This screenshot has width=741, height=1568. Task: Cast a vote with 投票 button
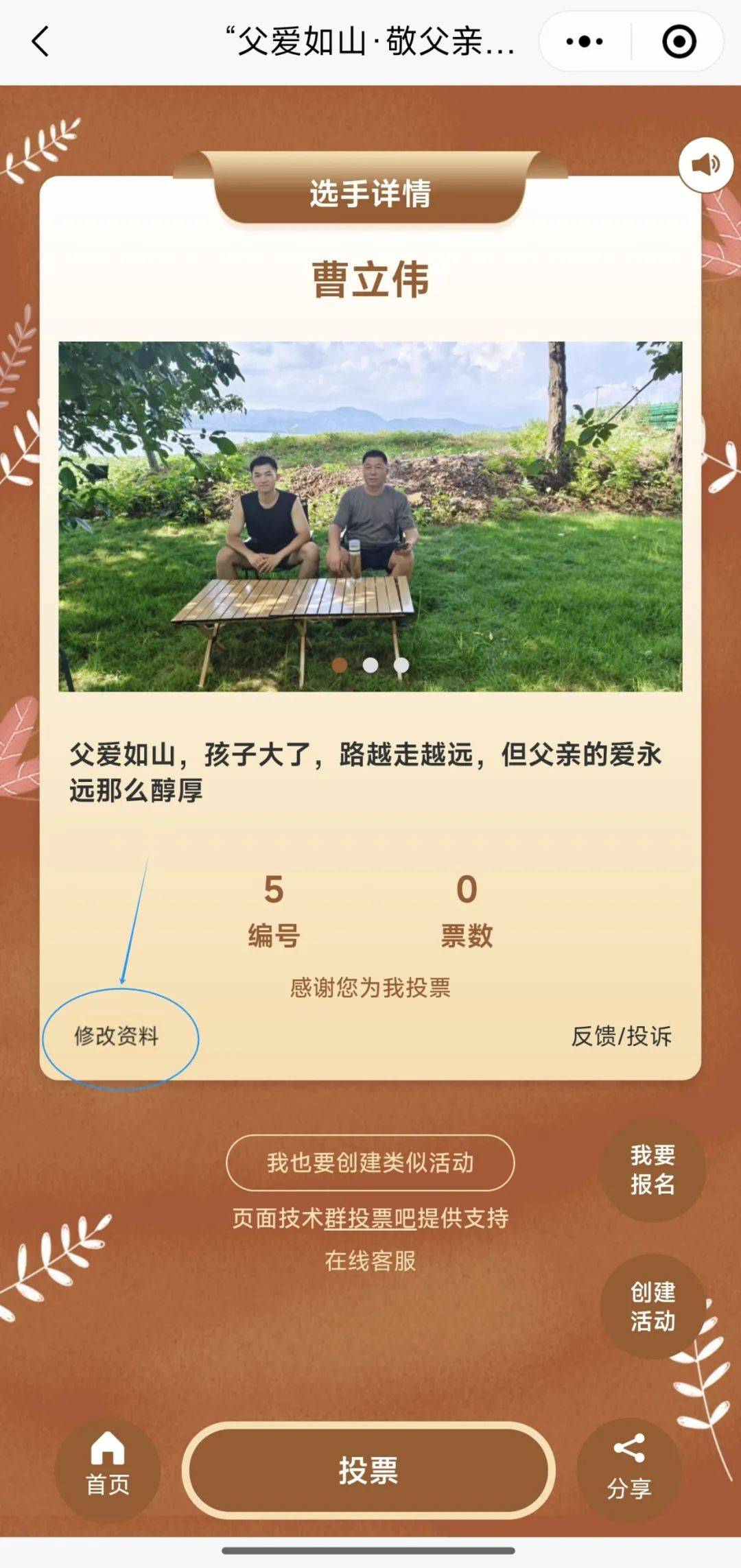coord(368,1470)
